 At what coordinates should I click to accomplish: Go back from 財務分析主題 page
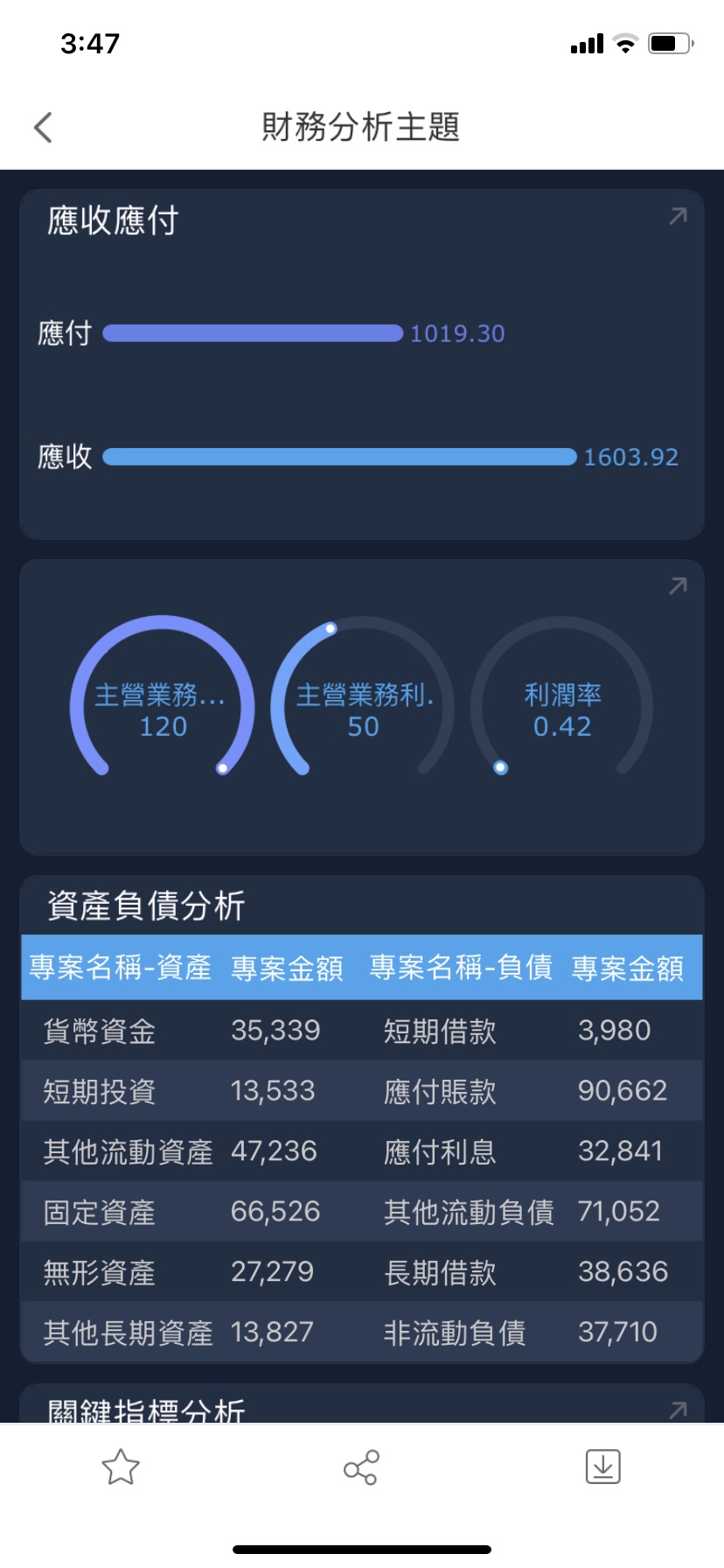click(44, 128)
